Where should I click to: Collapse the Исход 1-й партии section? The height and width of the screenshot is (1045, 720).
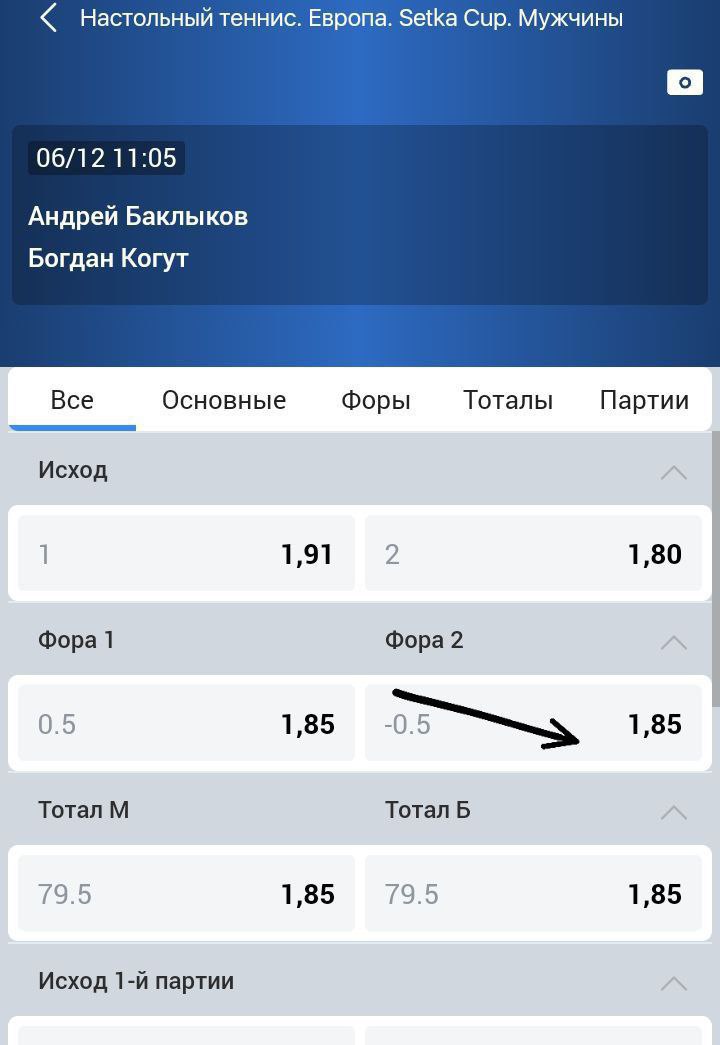674,983
